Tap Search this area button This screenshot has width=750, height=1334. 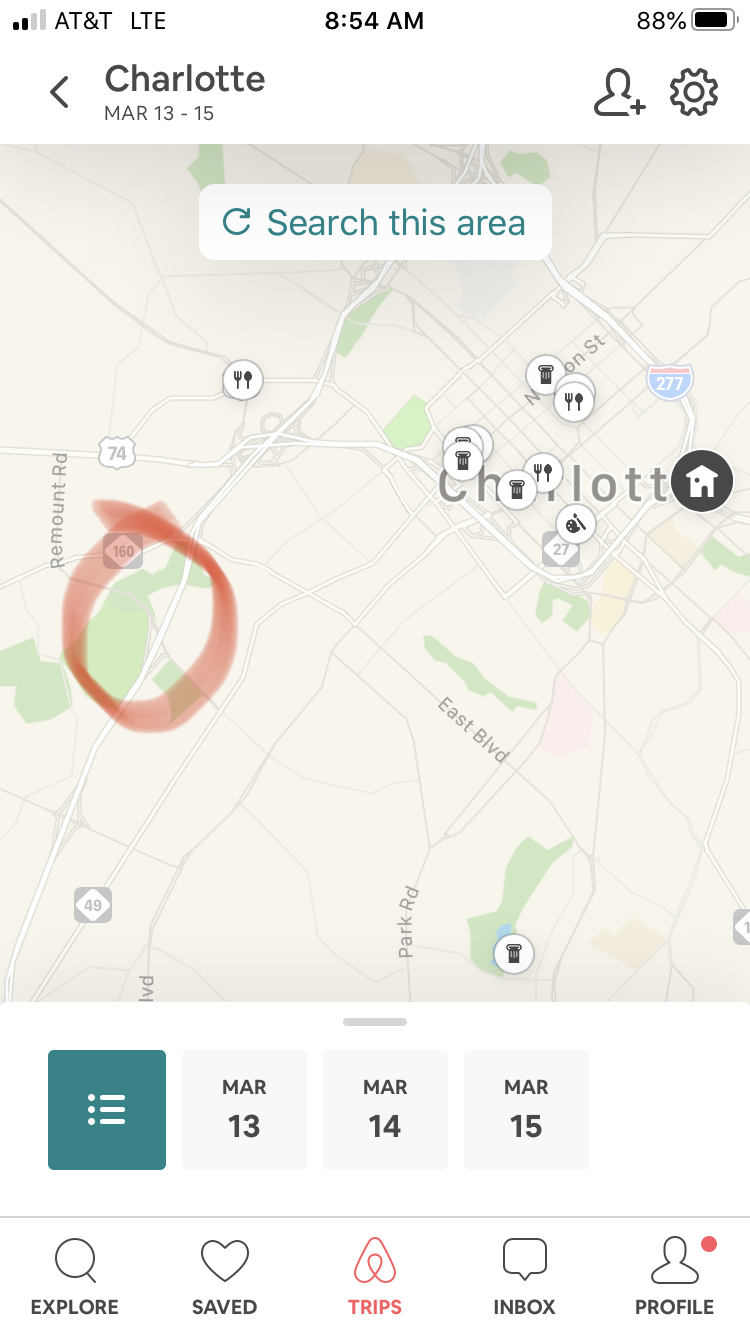point(375,222)
